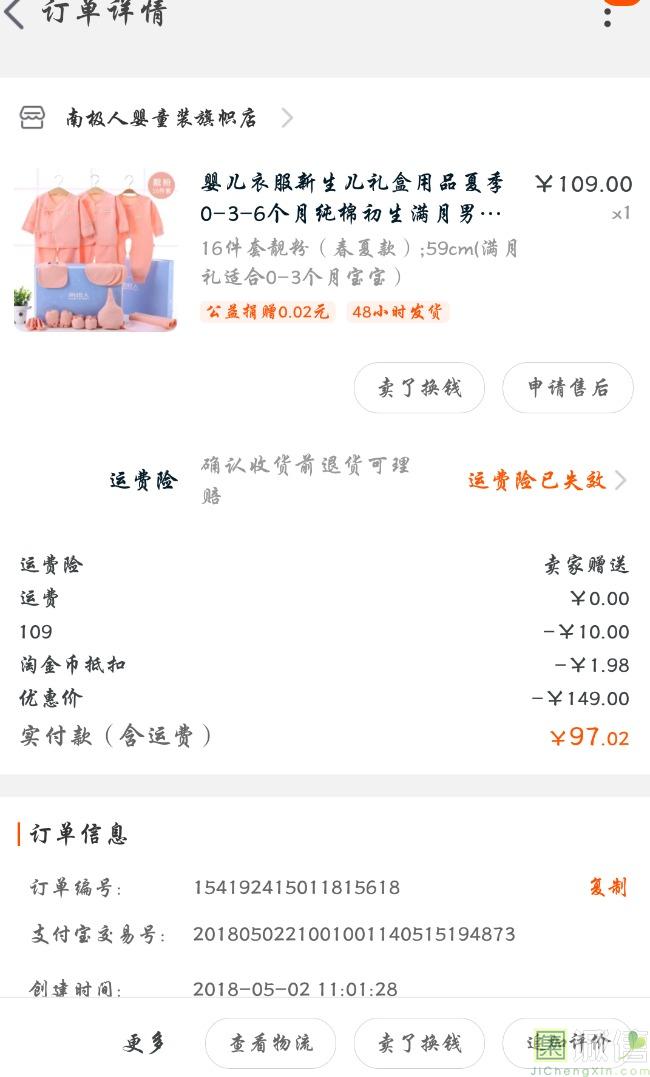Open the overflow menu

607,14
